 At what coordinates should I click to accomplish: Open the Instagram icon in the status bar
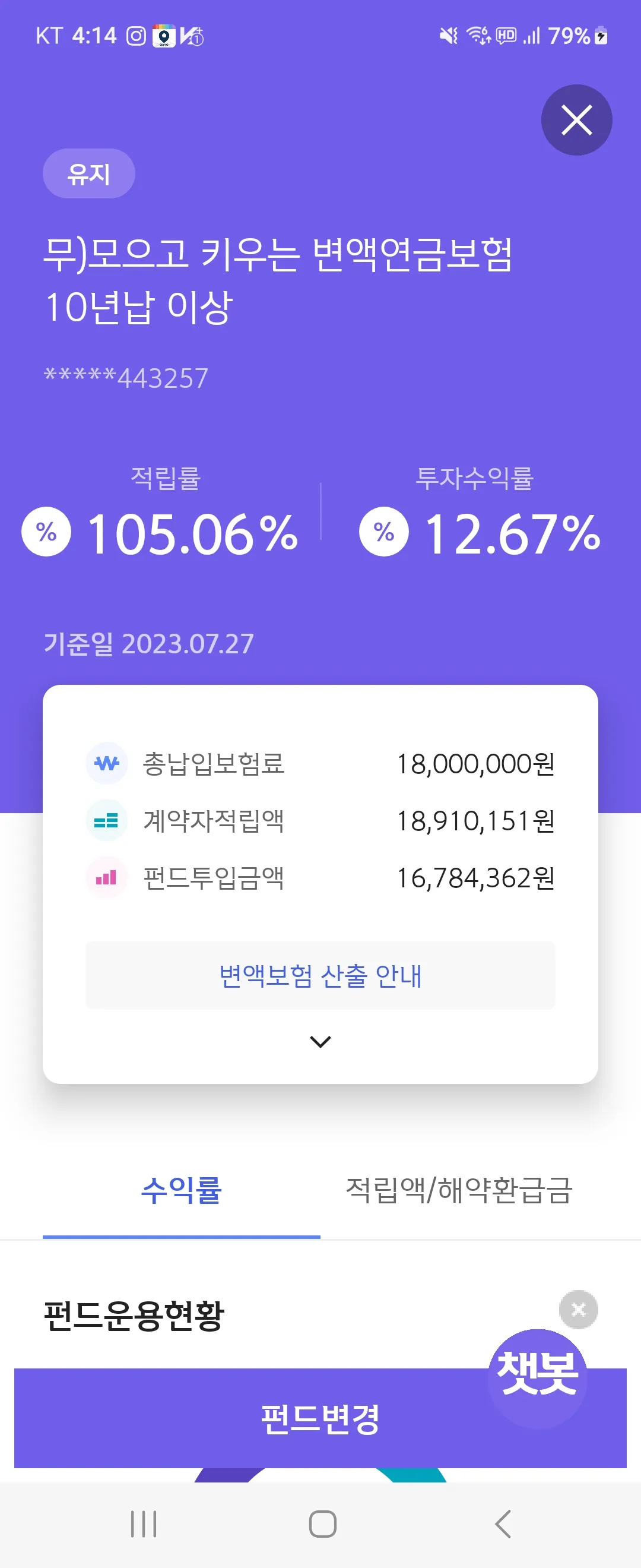(137, 34)
